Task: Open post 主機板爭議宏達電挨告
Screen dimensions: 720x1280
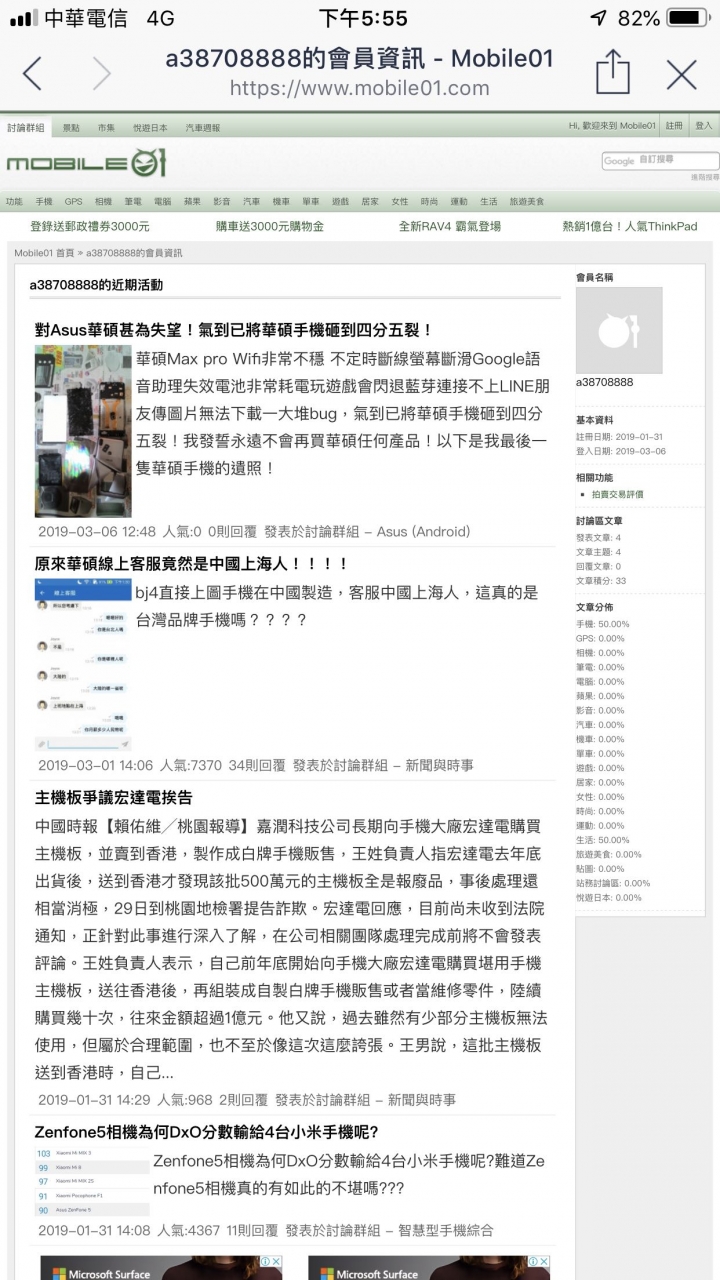Action: [113, 797]
